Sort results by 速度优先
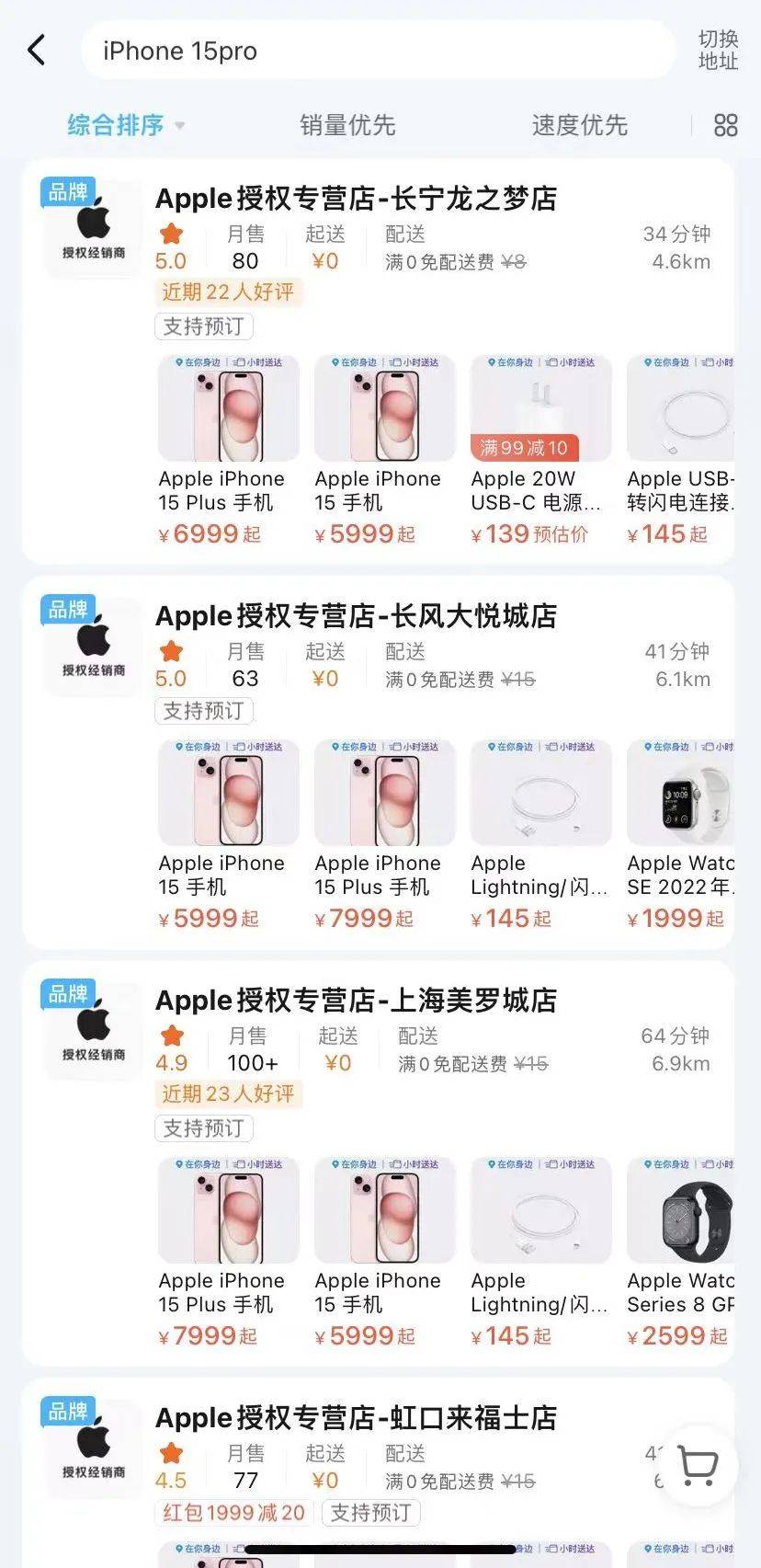761x1568 pixels. [579, 125]
